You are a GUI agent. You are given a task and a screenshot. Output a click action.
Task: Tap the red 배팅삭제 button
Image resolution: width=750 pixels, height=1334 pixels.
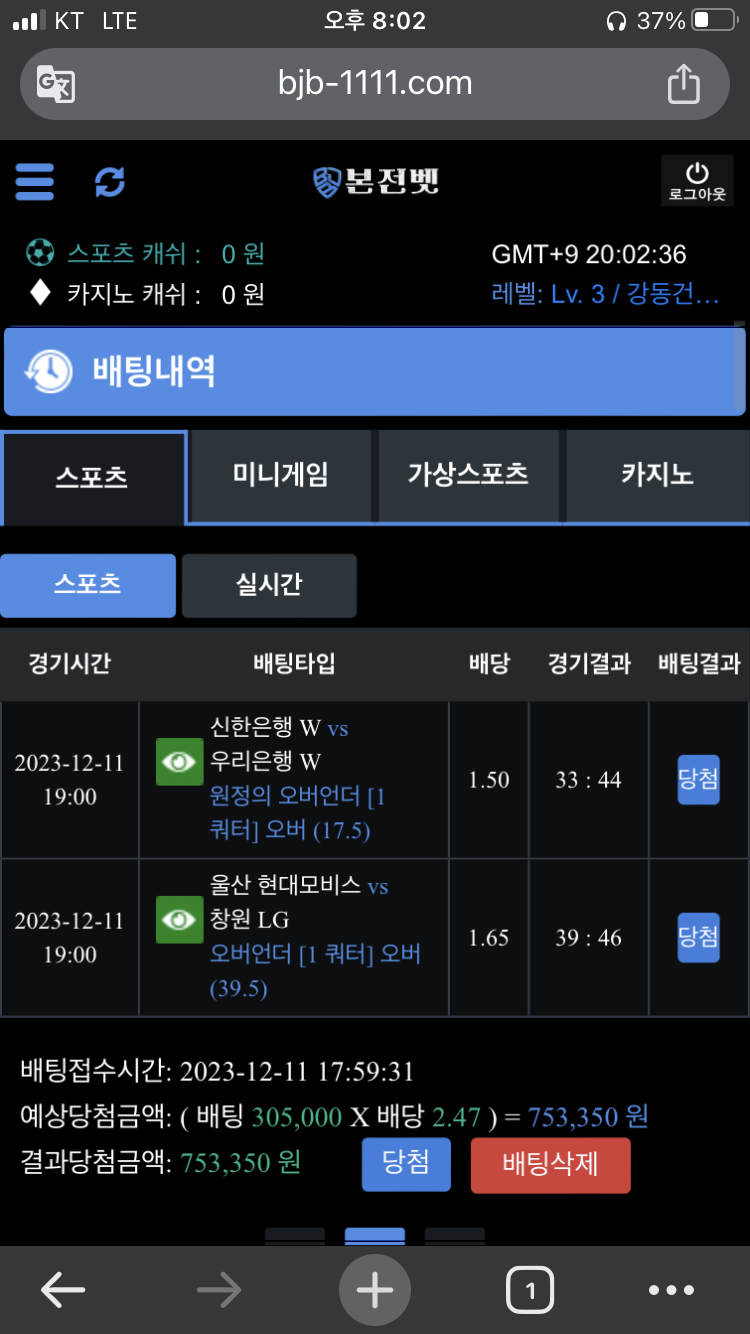(550, 1165)
